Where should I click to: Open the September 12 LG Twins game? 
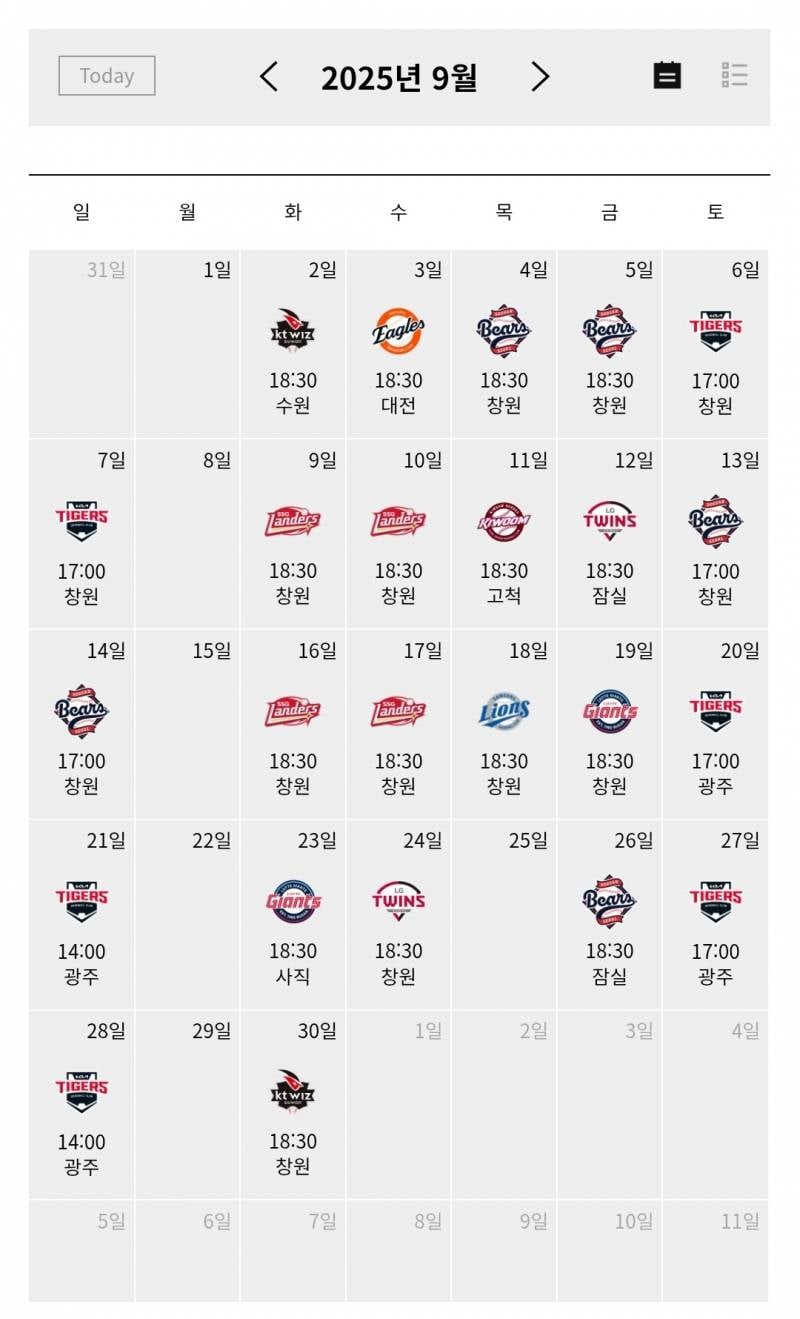point(610,534)
